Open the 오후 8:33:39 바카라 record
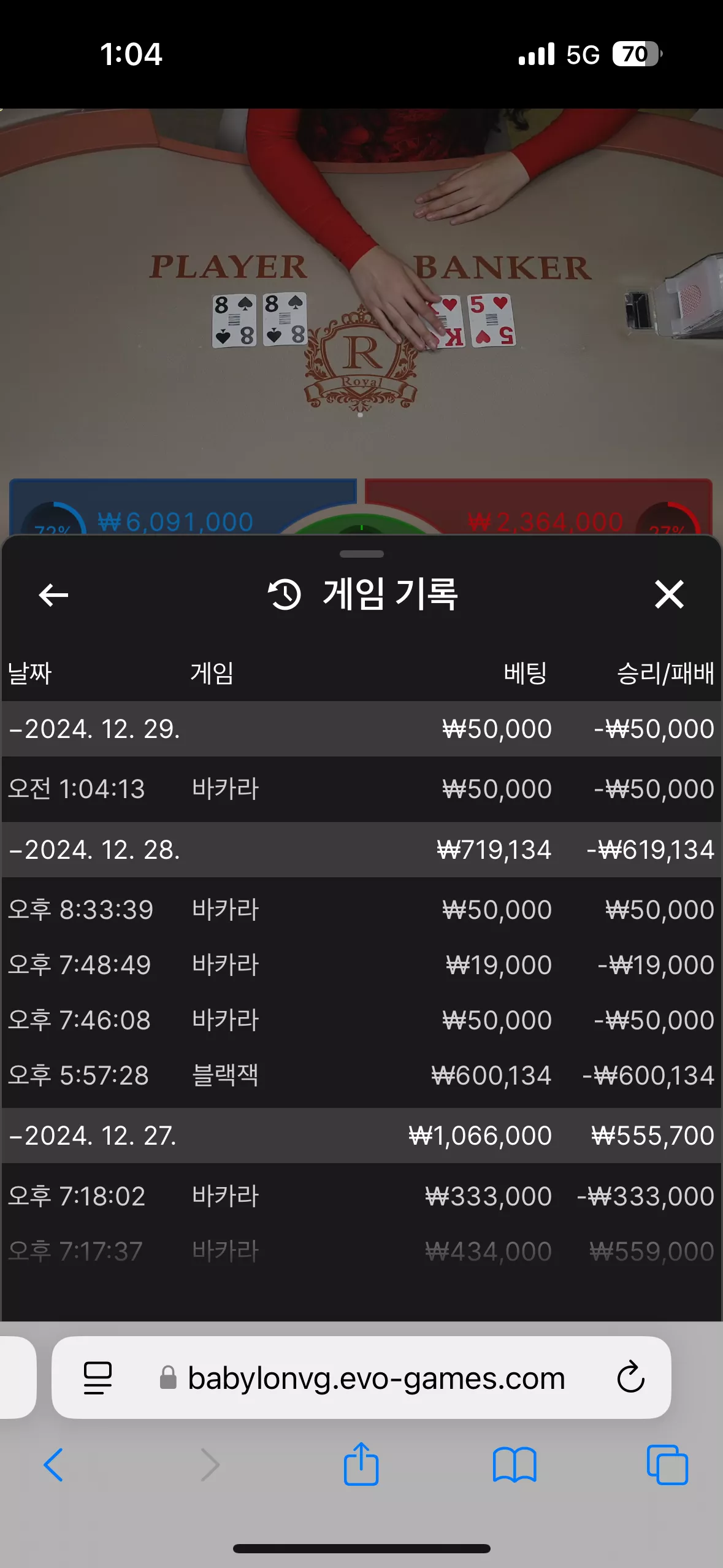Screen dimensions: 723x1568 [361, 910]
